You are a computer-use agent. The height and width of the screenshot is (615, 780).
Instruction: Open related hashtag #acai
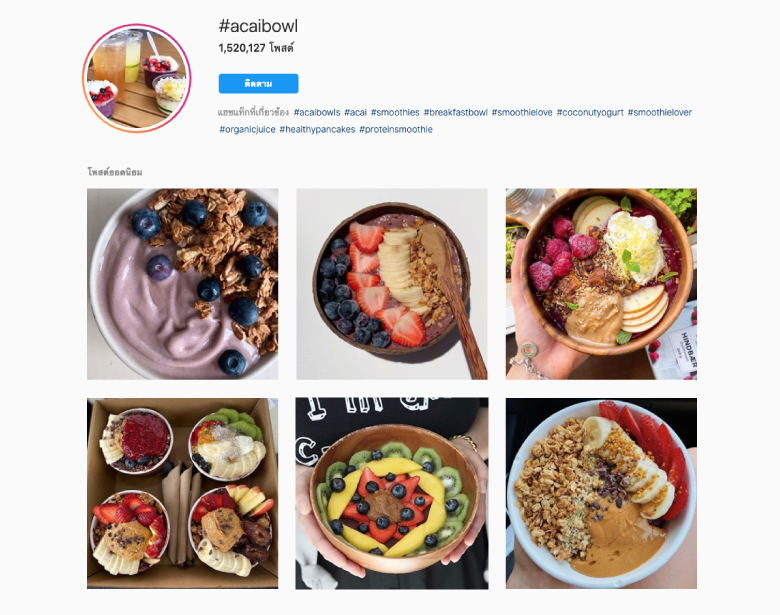coord(355,113)
